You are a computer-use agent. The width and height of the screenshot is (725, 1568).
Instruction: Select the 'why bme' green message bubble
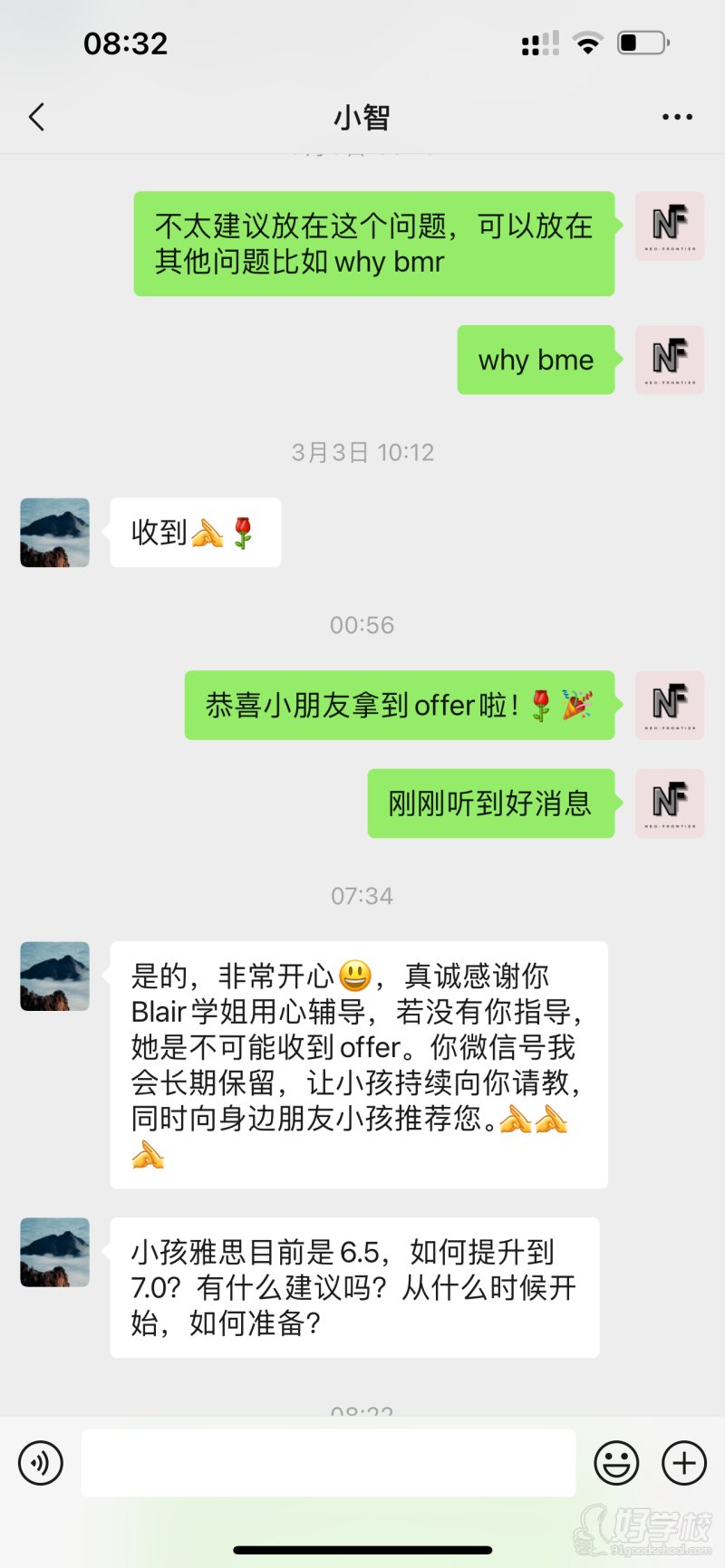pyautogui.click(x=536, y=360)
